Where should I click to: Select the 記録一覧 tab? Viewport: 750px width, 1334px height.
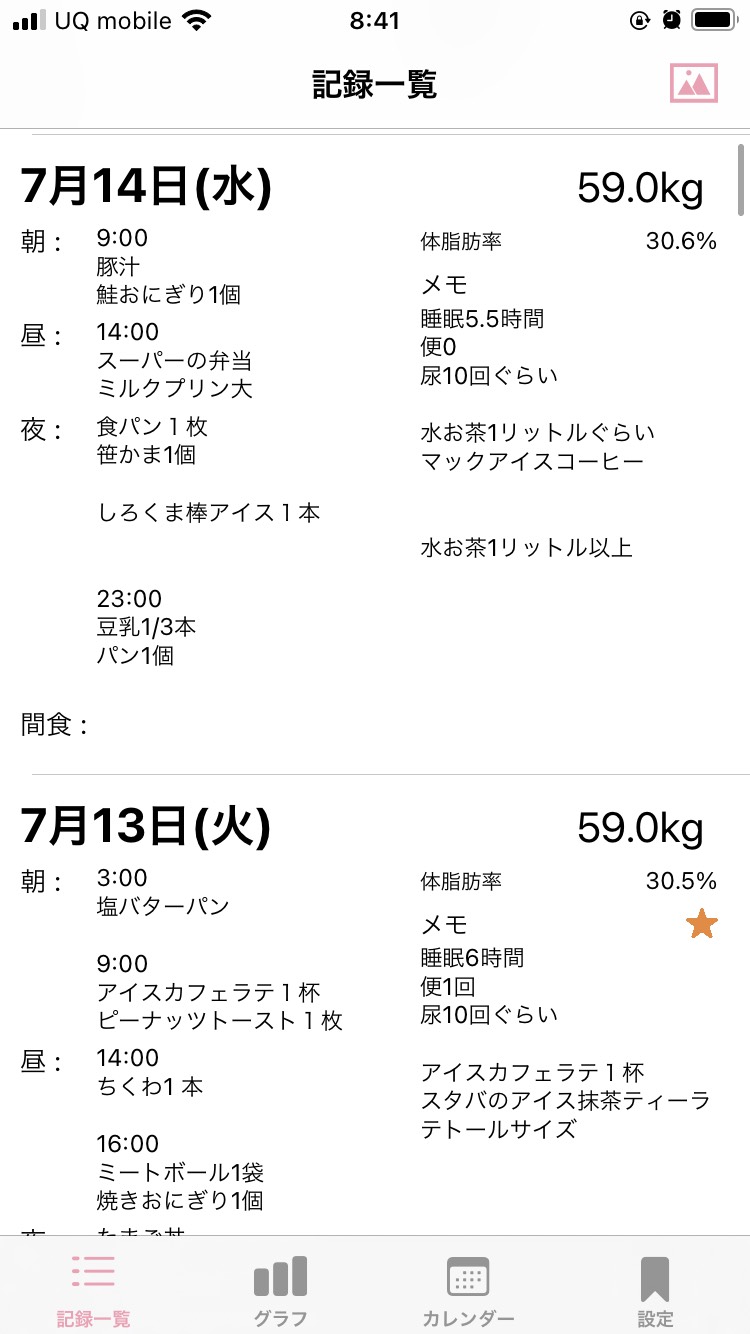93,1291
